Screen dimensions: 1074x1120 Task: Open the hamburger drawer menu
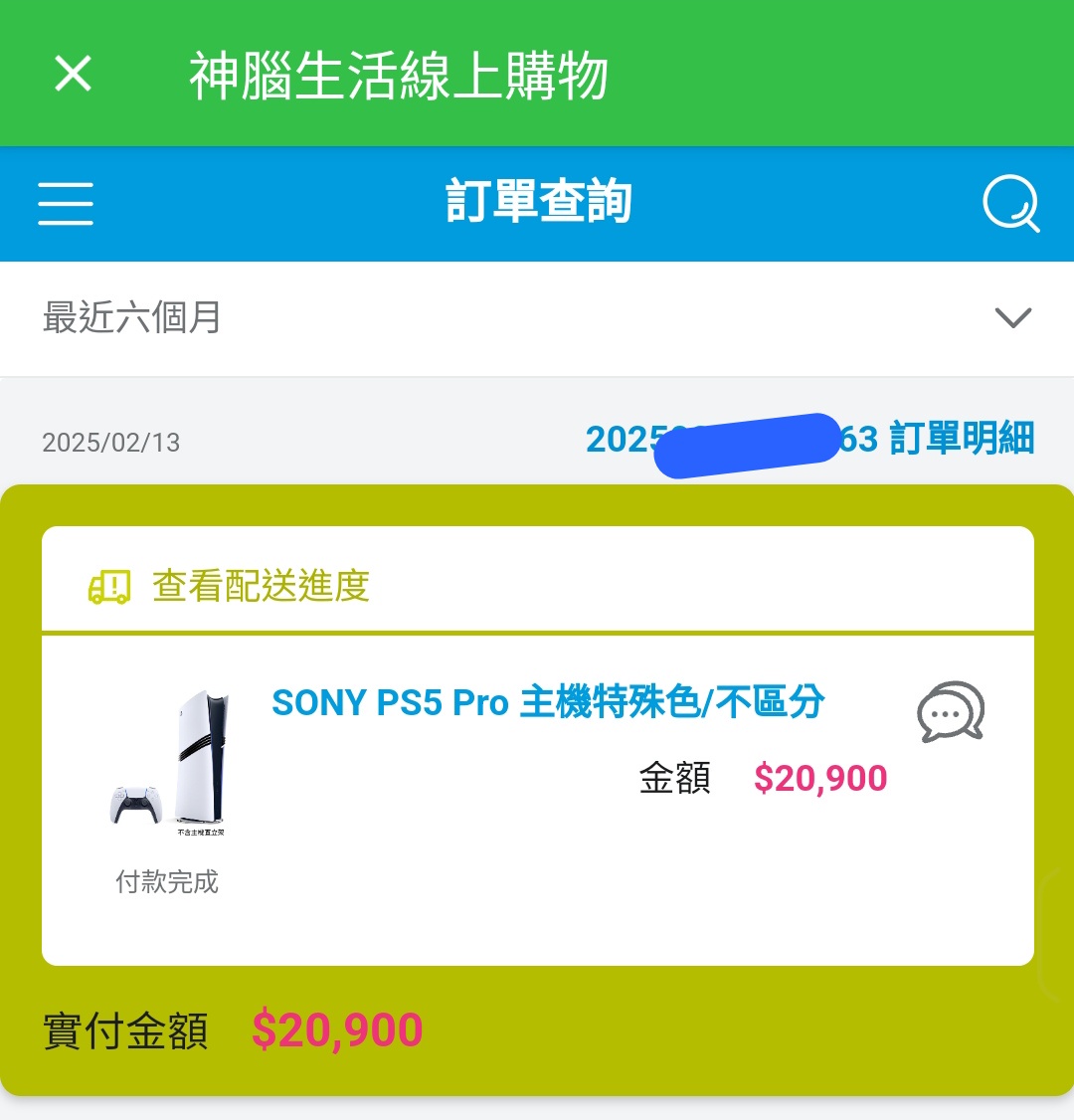pyautogui.click(x=66, y=203)
